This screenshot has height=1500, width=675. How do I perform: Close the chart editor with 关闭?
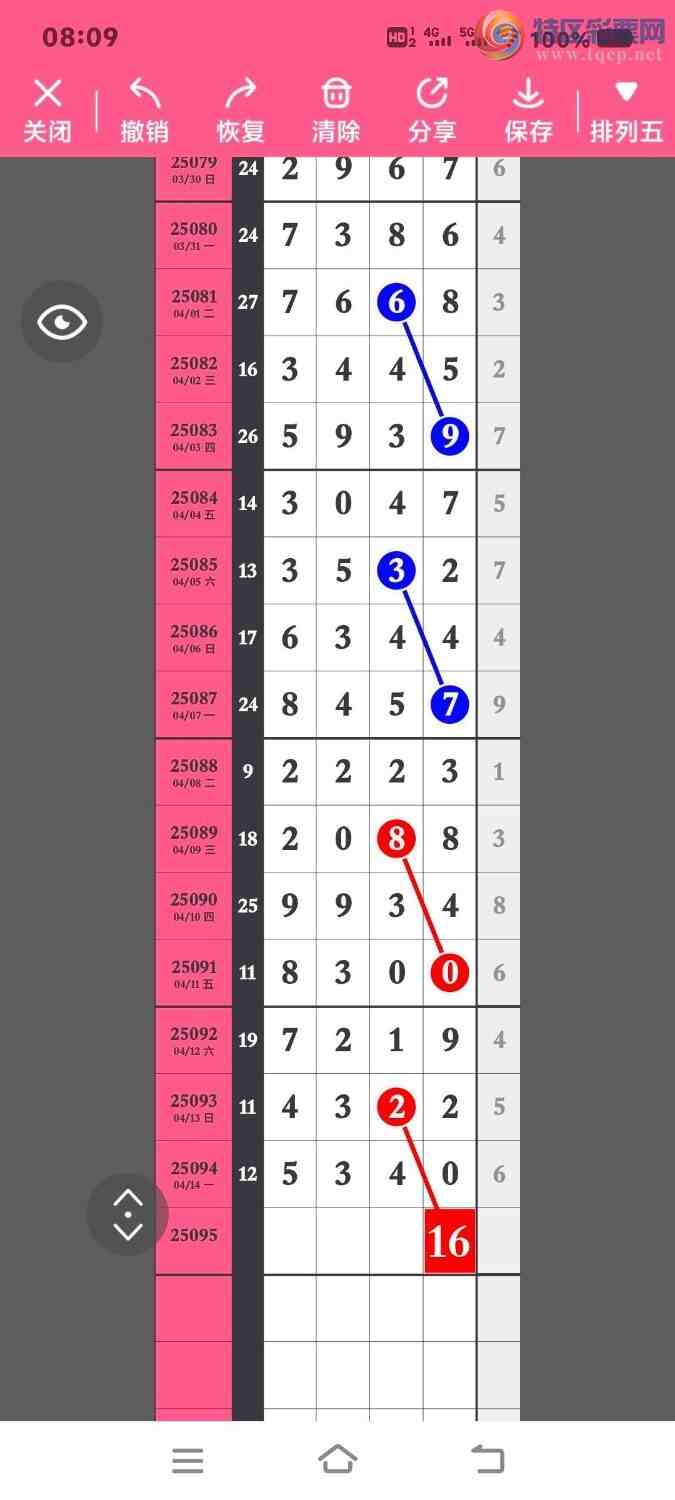pos(47,111)
